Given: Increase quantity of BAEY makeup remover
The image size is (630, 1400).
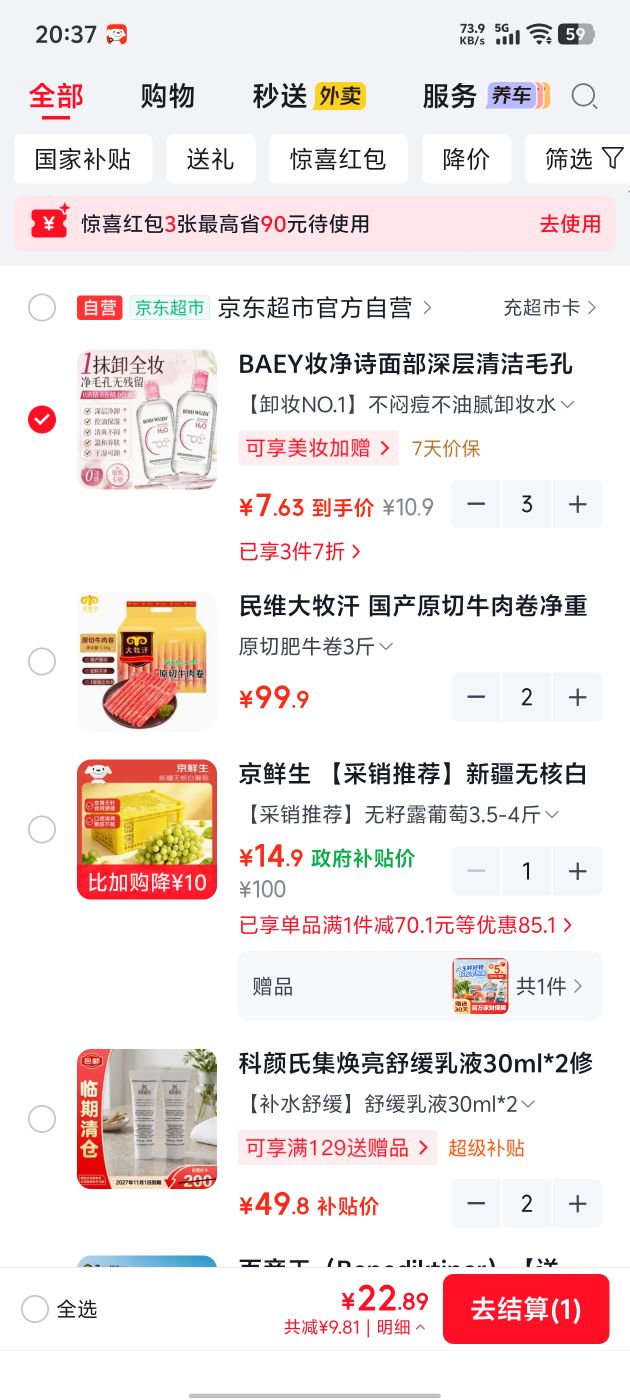Looking at the screenshot, I should pos(577,504).
